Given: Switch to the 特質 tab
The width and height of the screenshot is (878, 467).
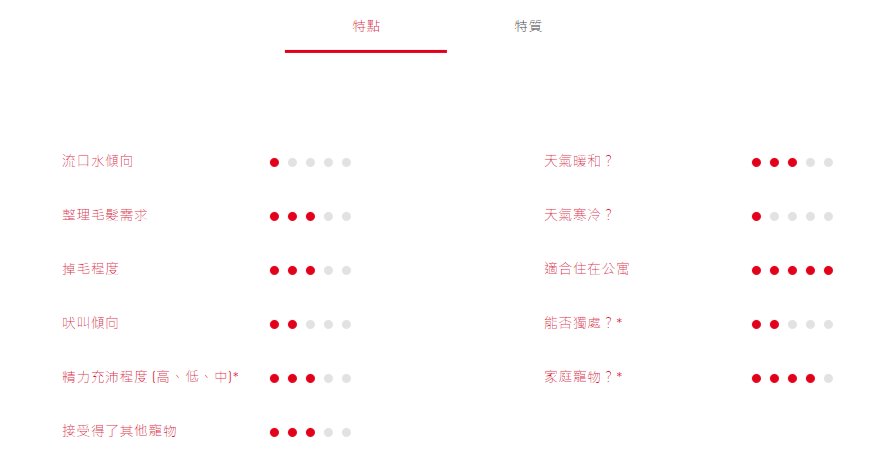Looking at the screenshot, I should pyautogui.click(x=528, y=26).
